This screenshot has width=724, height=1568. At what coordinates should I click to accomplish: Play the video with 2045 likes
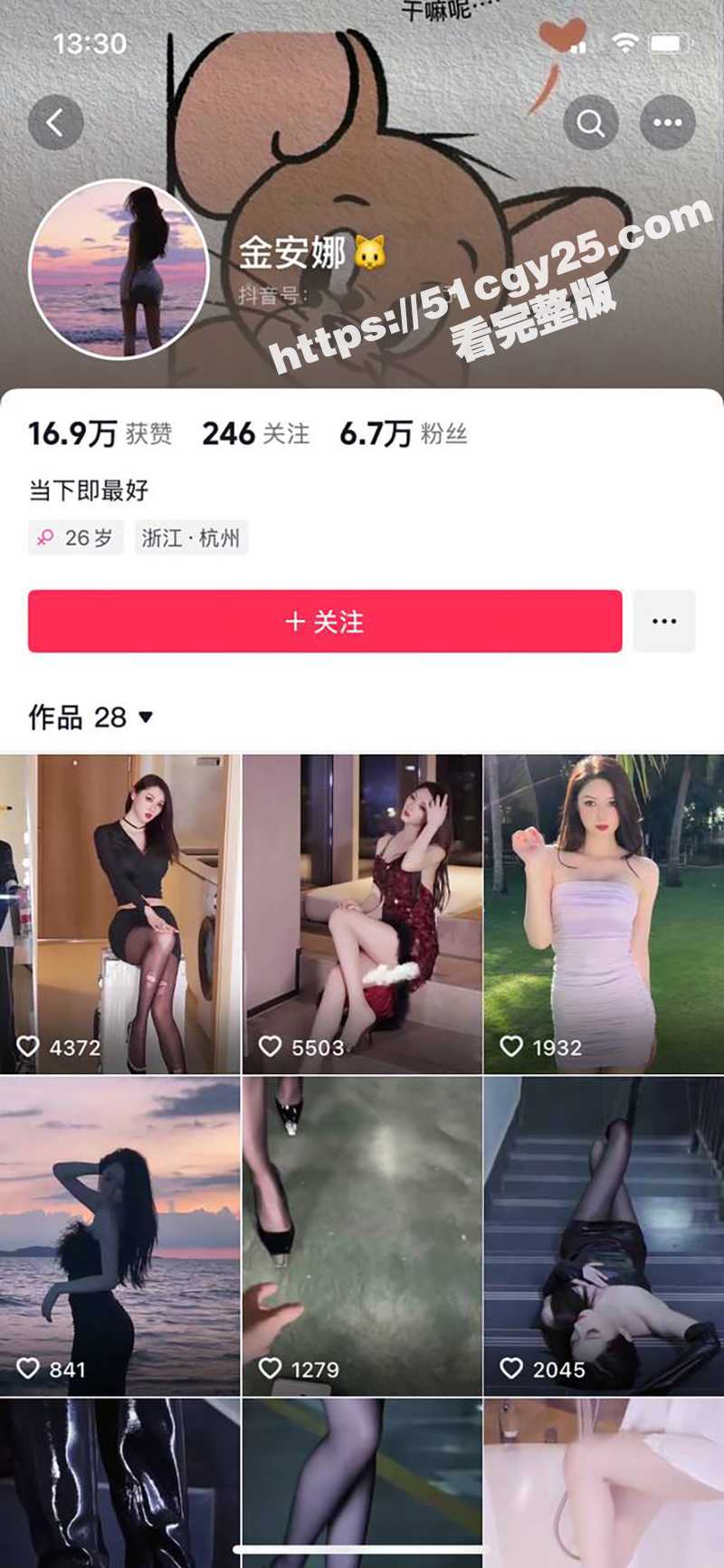[604, 1236]
